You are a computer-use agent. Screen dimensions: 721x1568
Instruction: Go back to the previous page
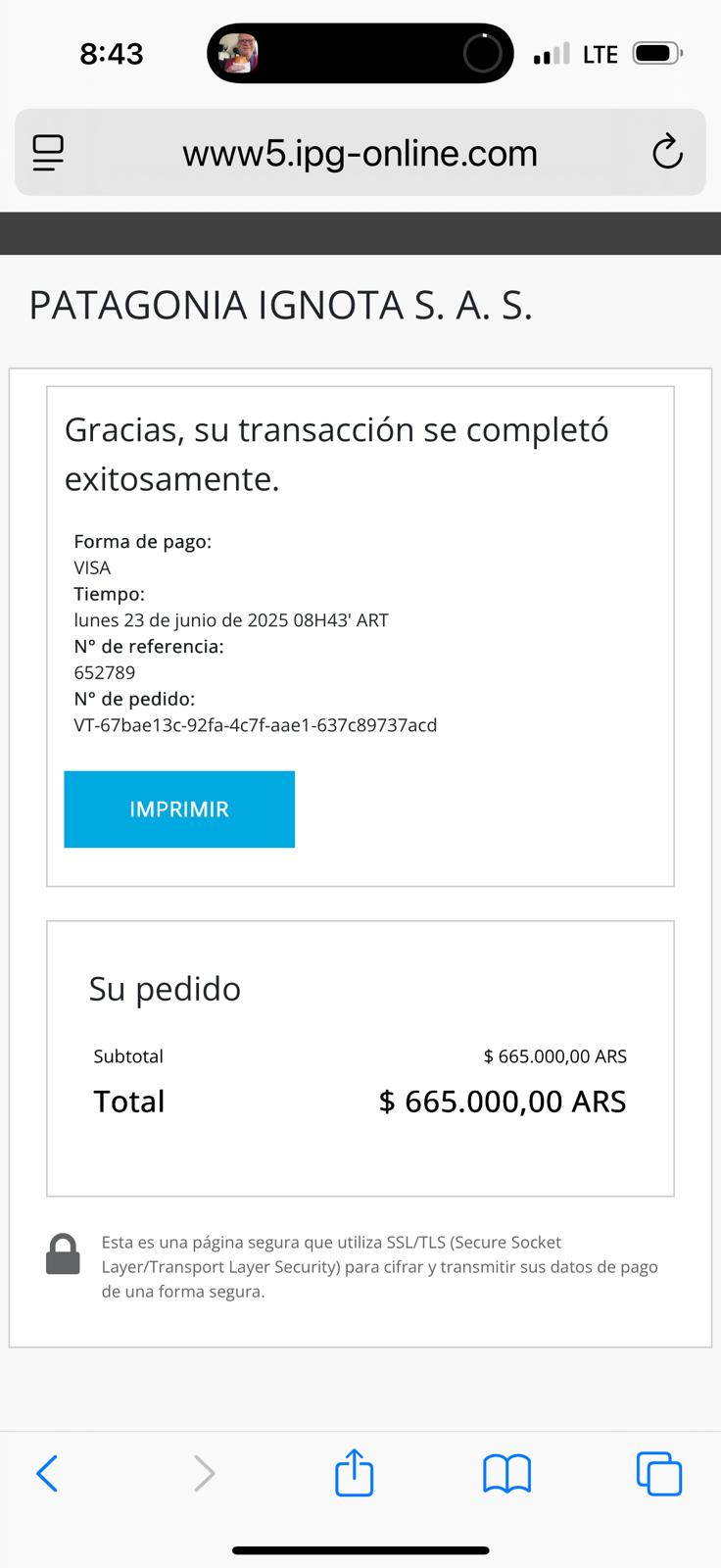pos(47,1473)
